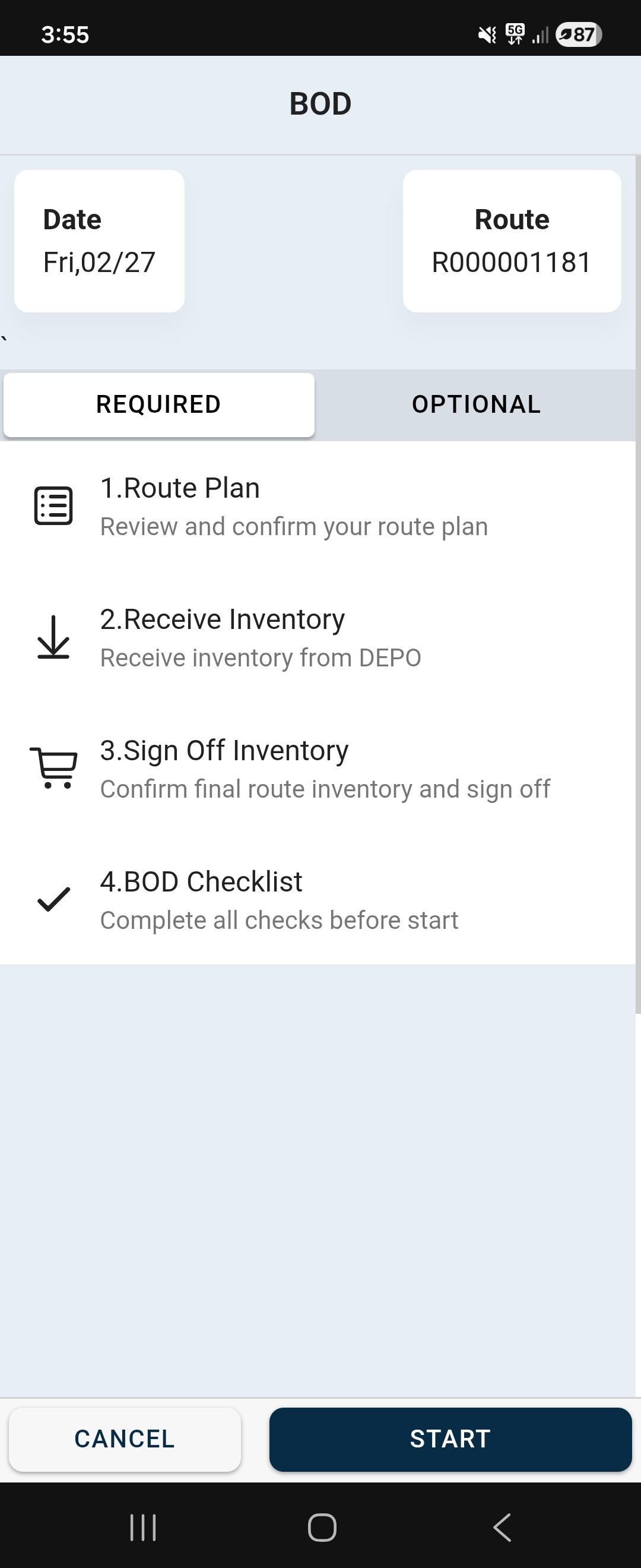The width and height of the screenshot is (641, 1568).
Task: Tap the Route card showing R000001181
Action: coord(512,240)
